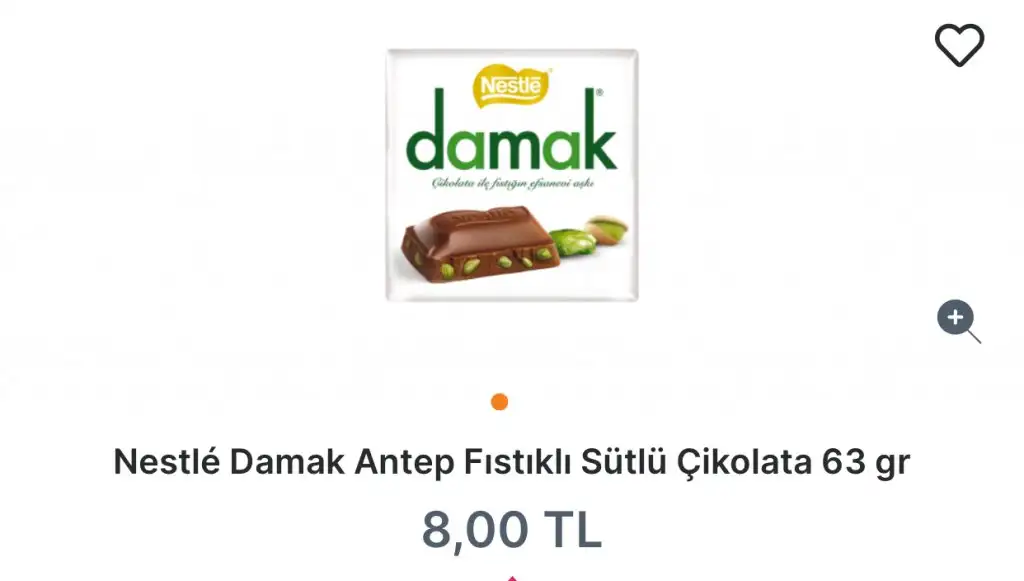
Task: Select the orange image page indicator
Action: pyautogui.click(x=499, y=402)
